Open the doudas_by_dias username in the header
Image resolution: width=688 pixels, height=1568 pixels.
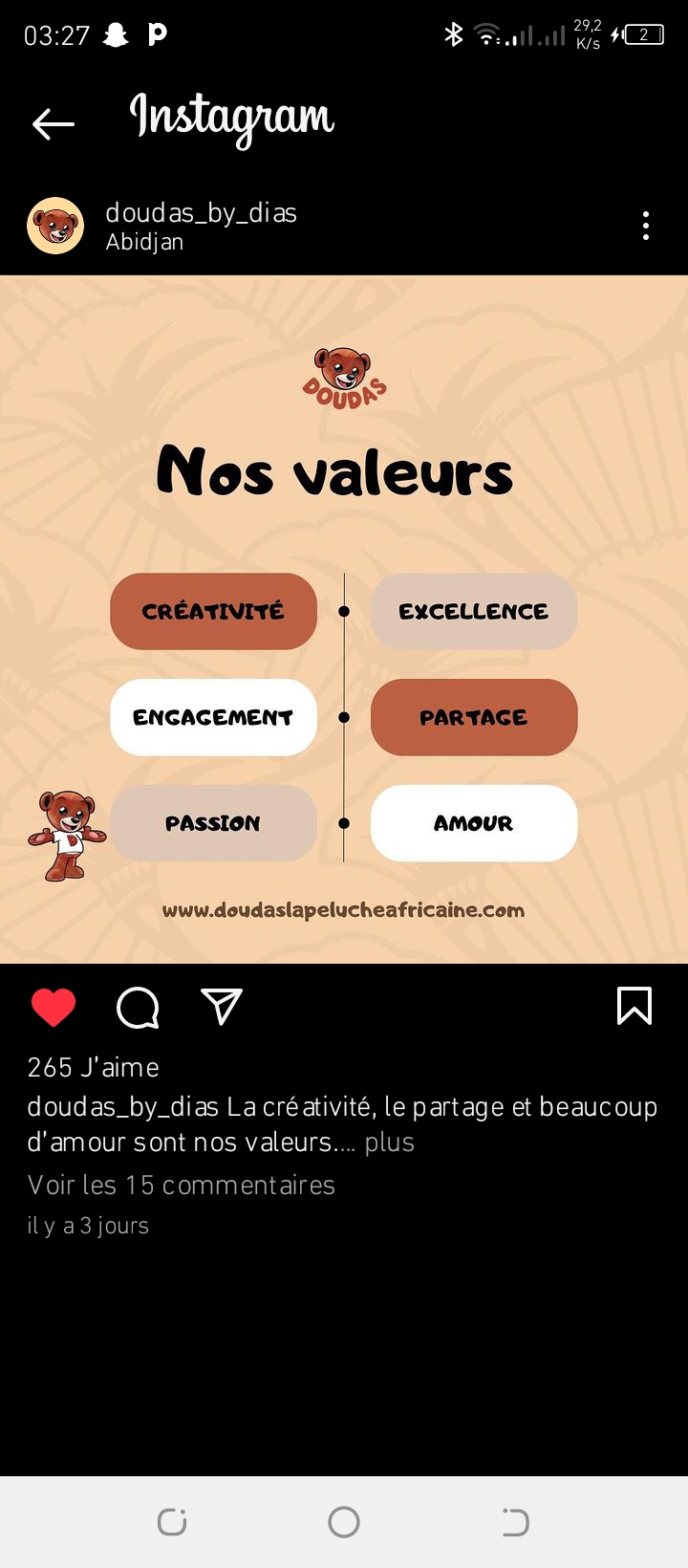[x=201, y=212]
